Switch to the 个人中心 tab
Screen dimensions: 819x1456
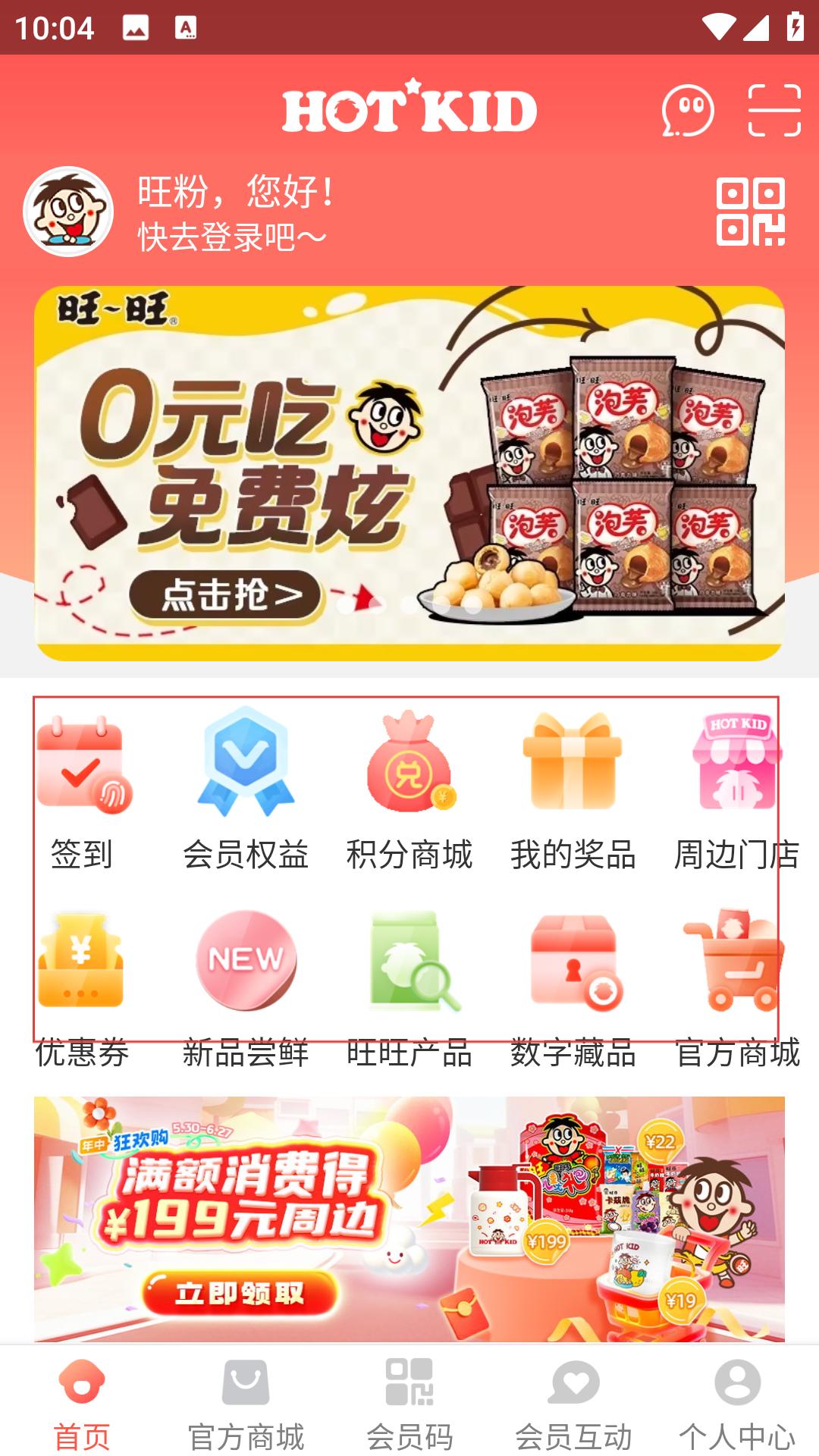pos(737,1404)
